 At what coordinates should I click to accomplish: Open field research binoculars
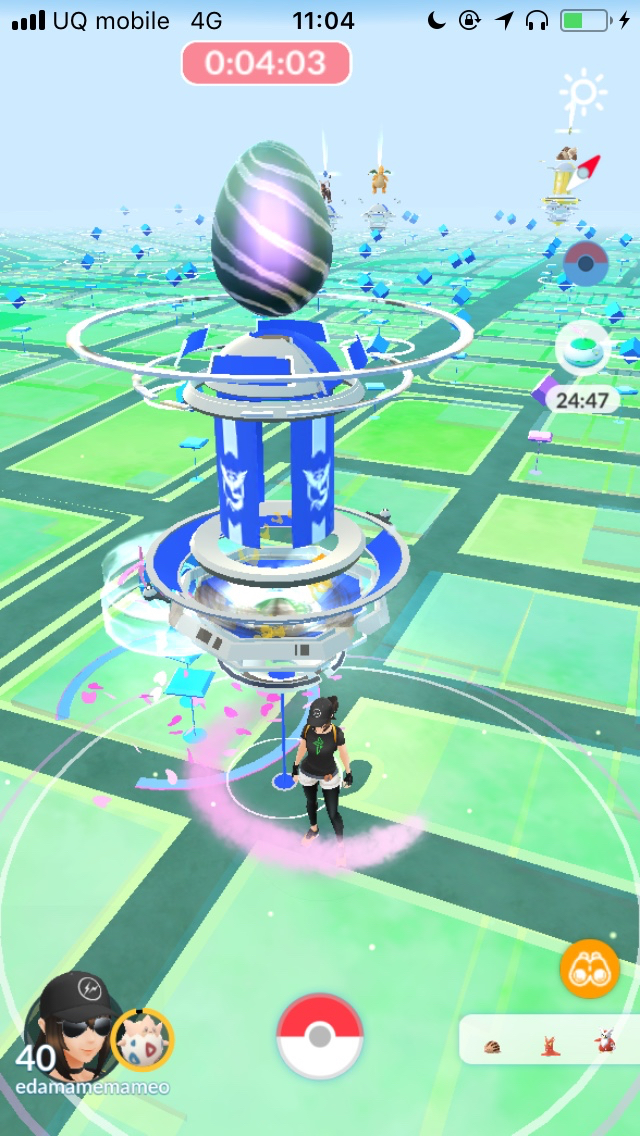coord(589,969)
